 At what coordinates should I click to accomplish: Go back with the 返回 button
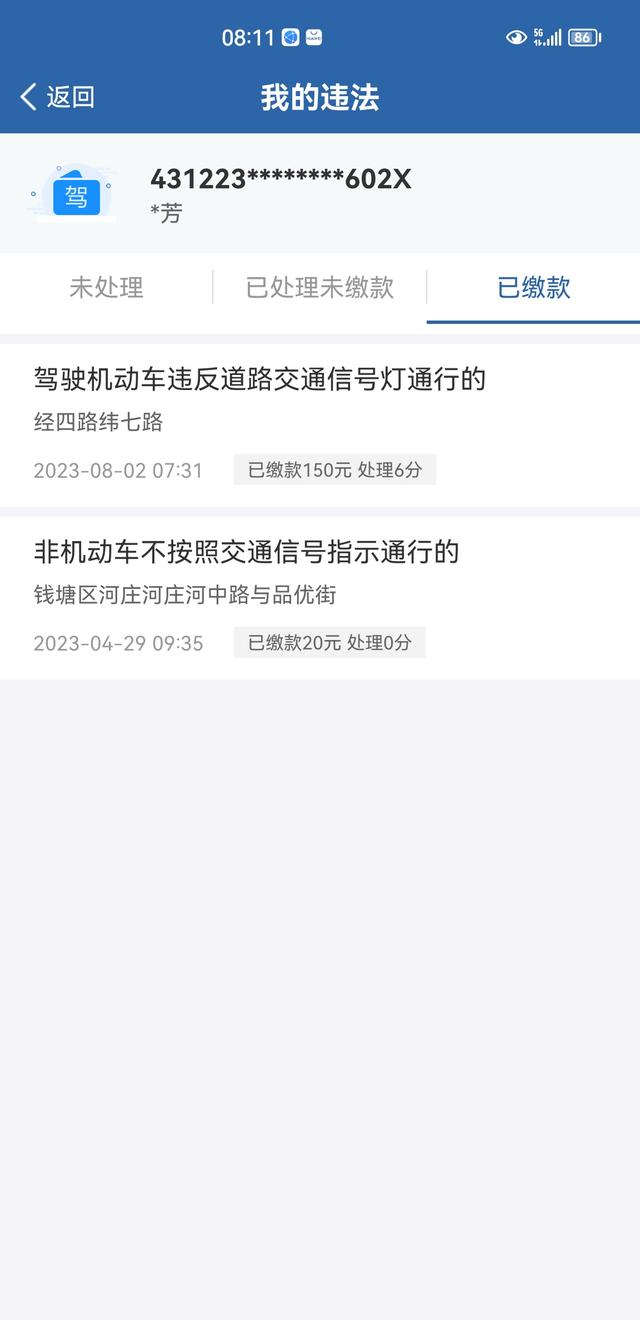tap(57, 97)
